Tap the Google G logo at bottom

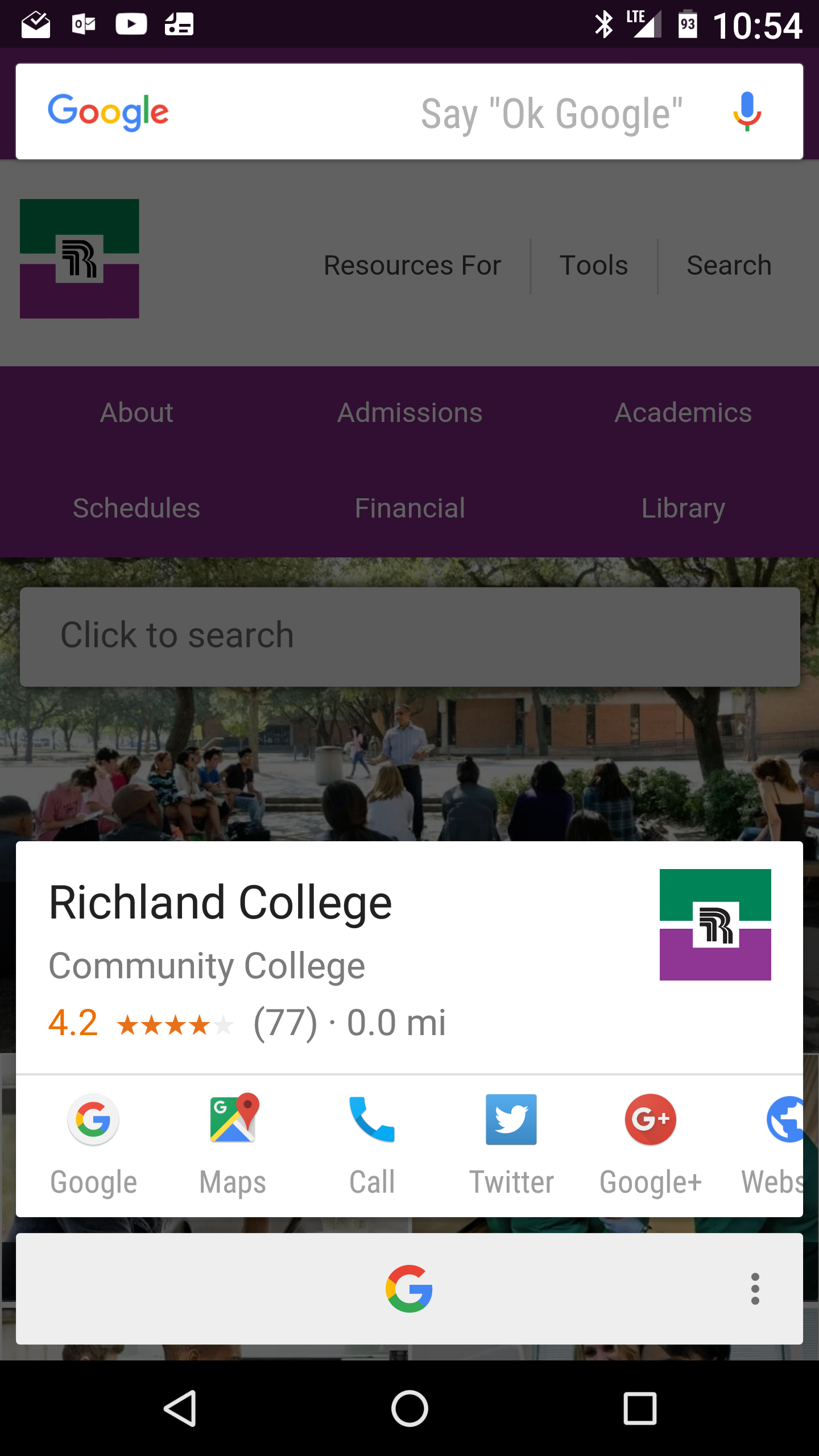click(409, 1288)
